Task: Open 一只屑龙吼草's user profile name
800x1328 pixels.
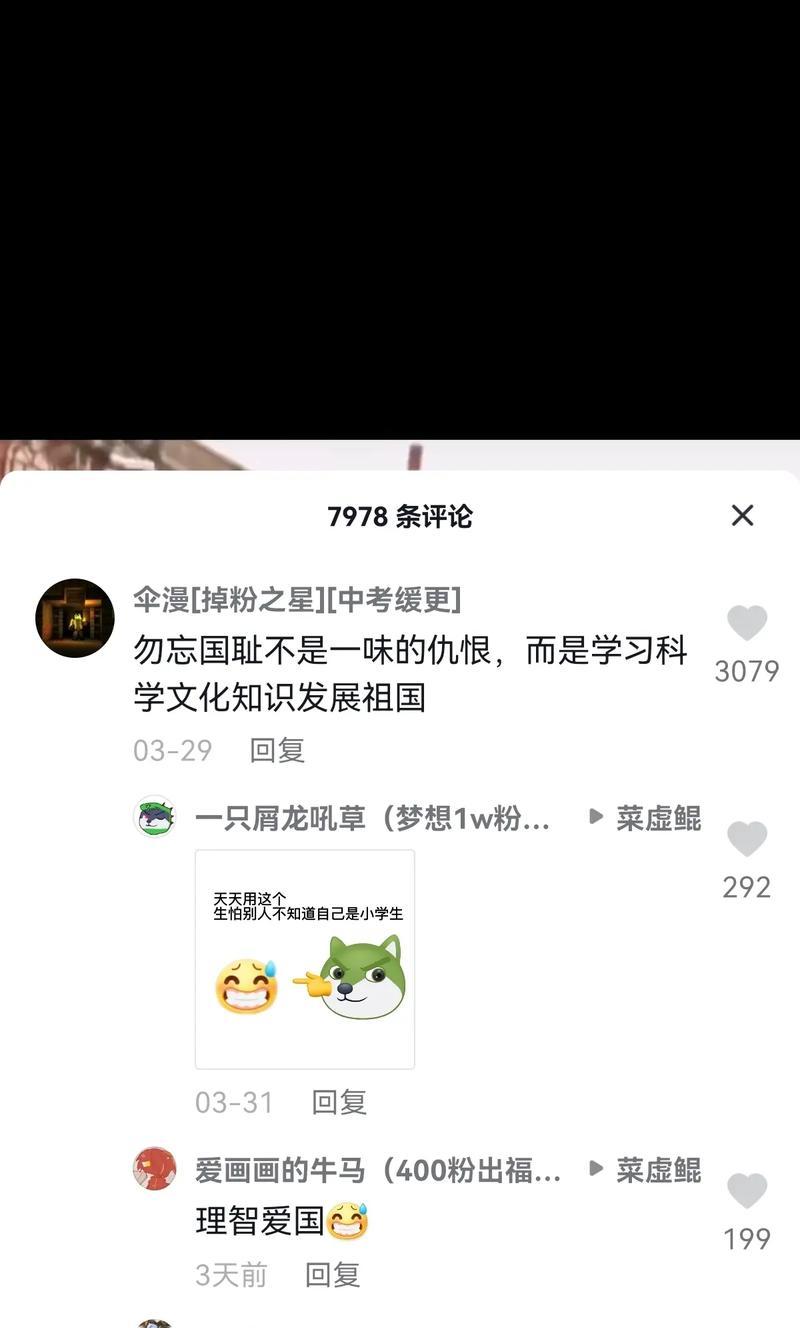Action: point(373,819)
